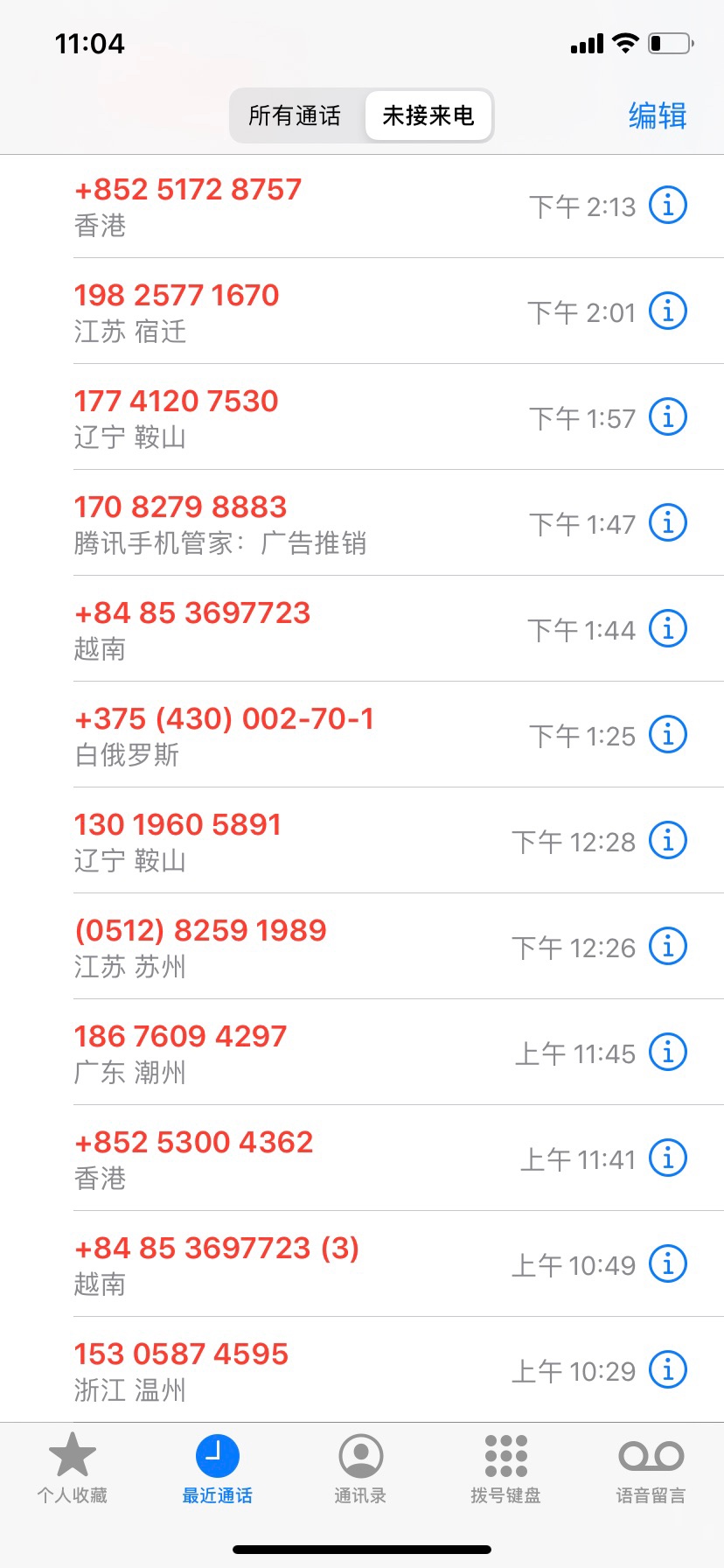
Task: Select the 最近通话 tab
Action: pyautogui.click(x=217, y=1469)
